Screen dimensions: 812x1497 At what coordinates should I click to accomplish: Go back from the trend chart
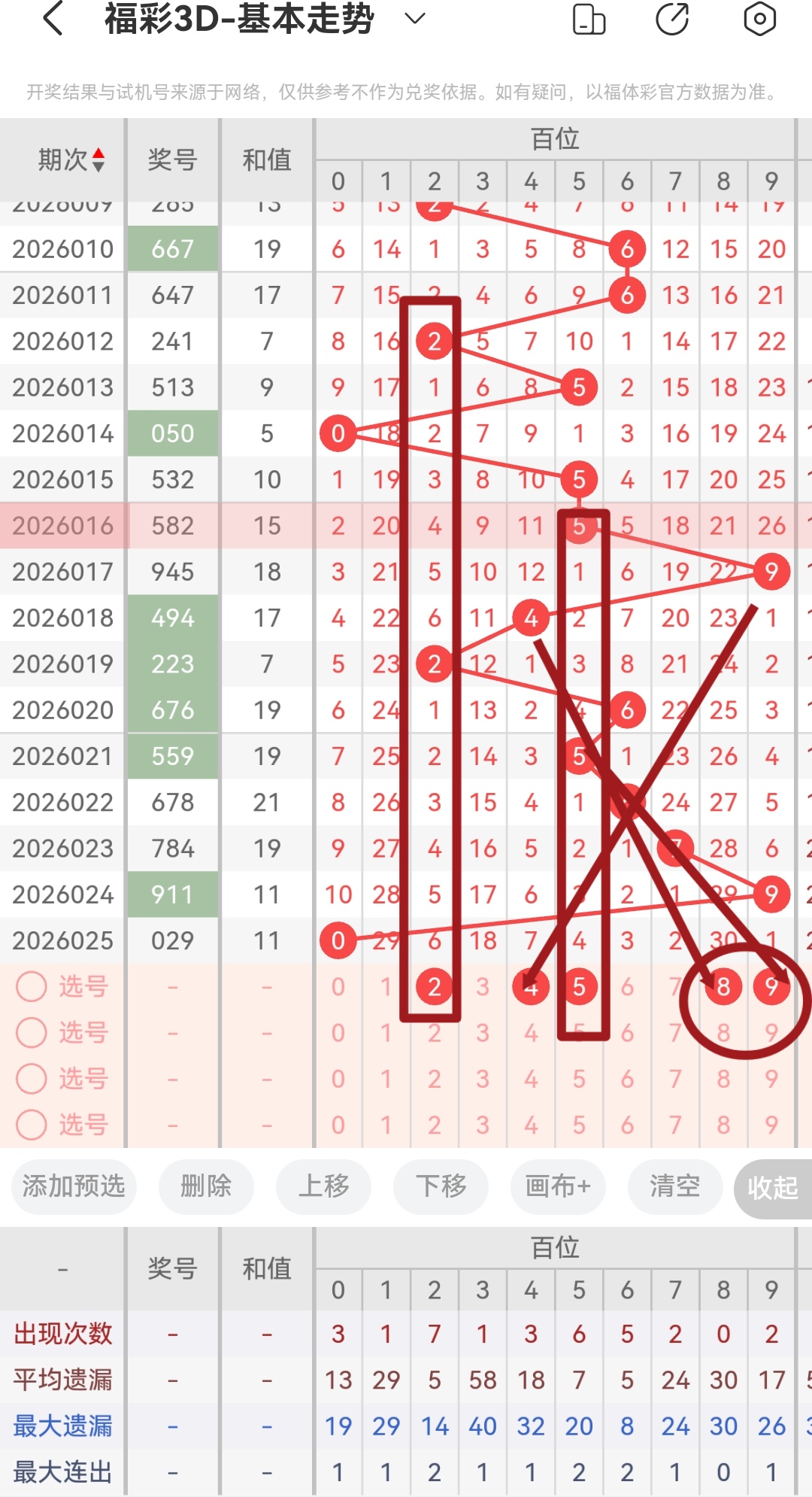[53, 19]
